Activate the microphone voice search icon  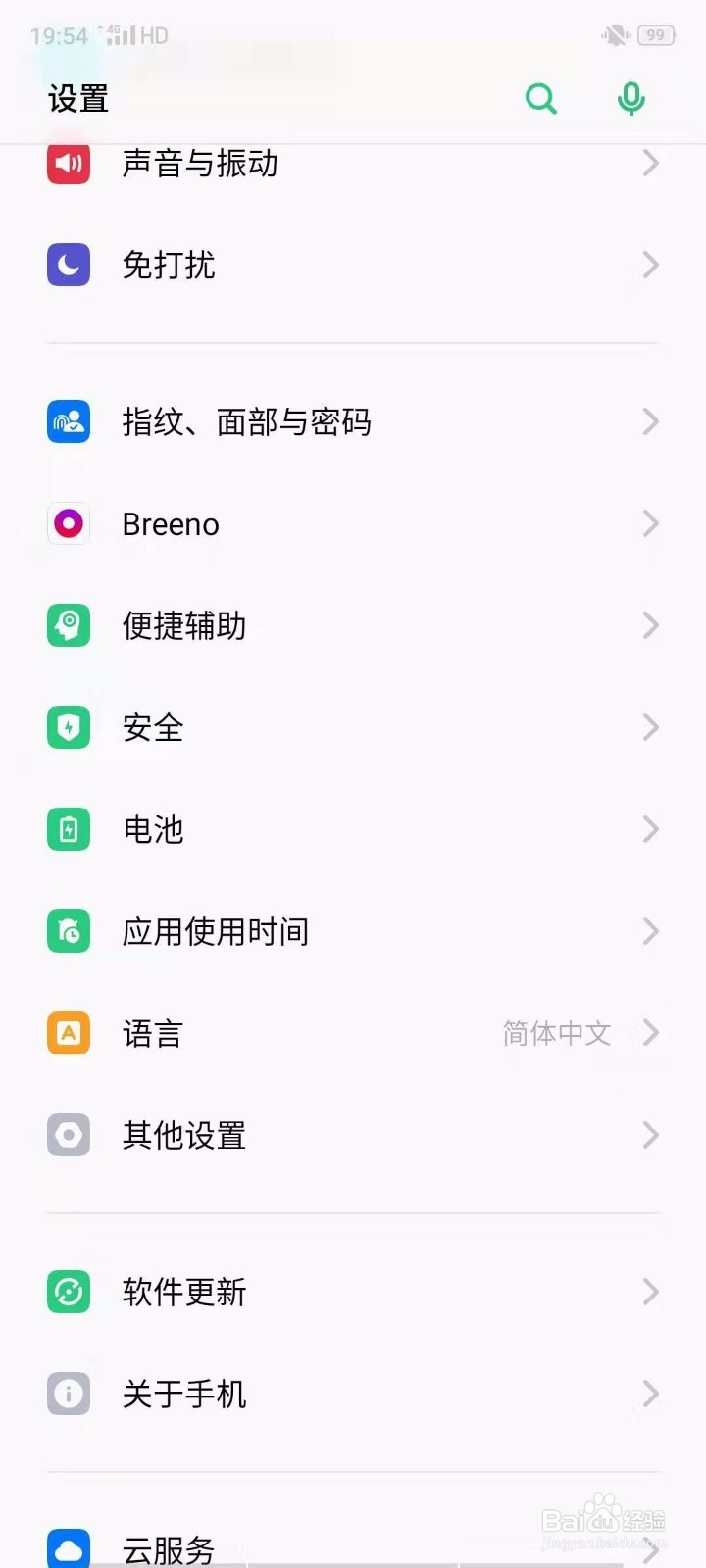(x=630, y=99)
